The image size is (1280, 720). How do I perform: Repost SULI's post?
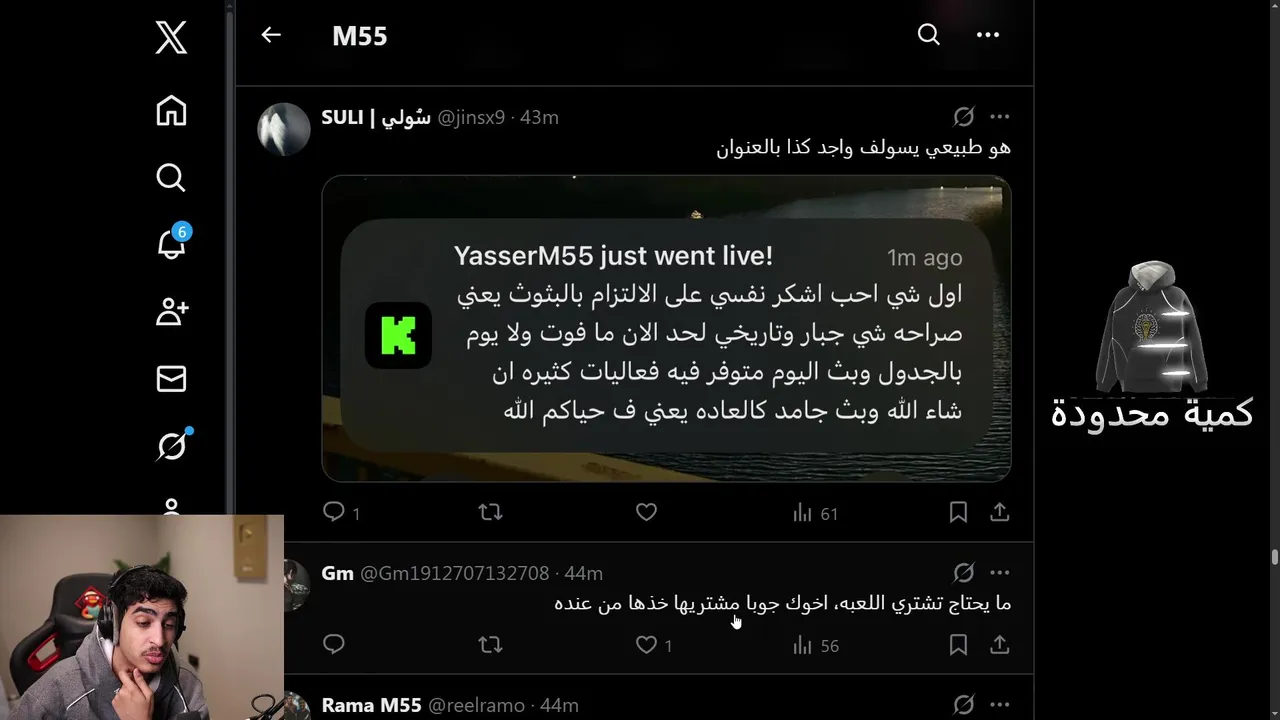[x=490, y=512]
